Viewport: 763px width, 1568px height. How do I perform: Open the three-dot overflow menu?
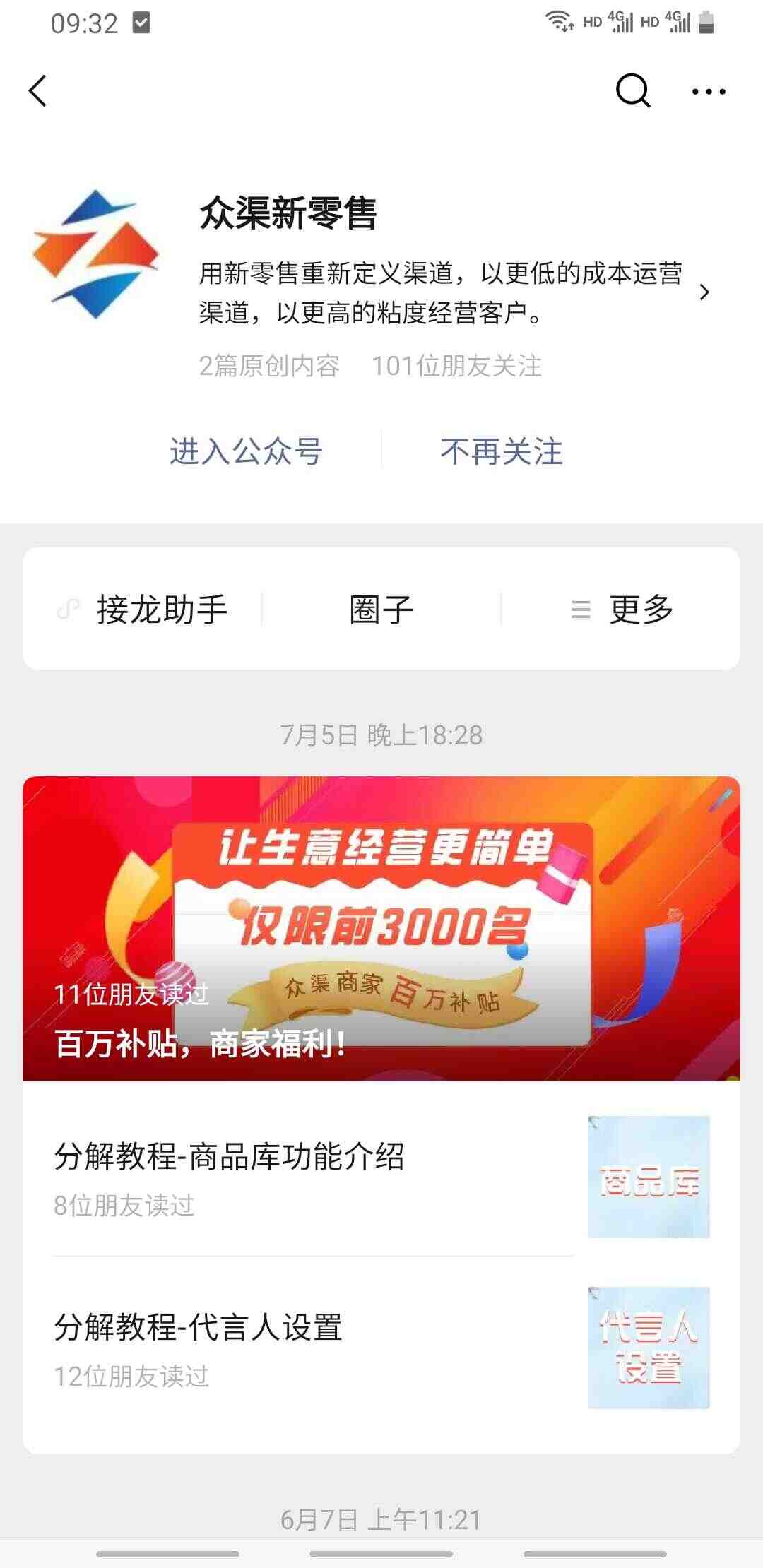(709, 92)
